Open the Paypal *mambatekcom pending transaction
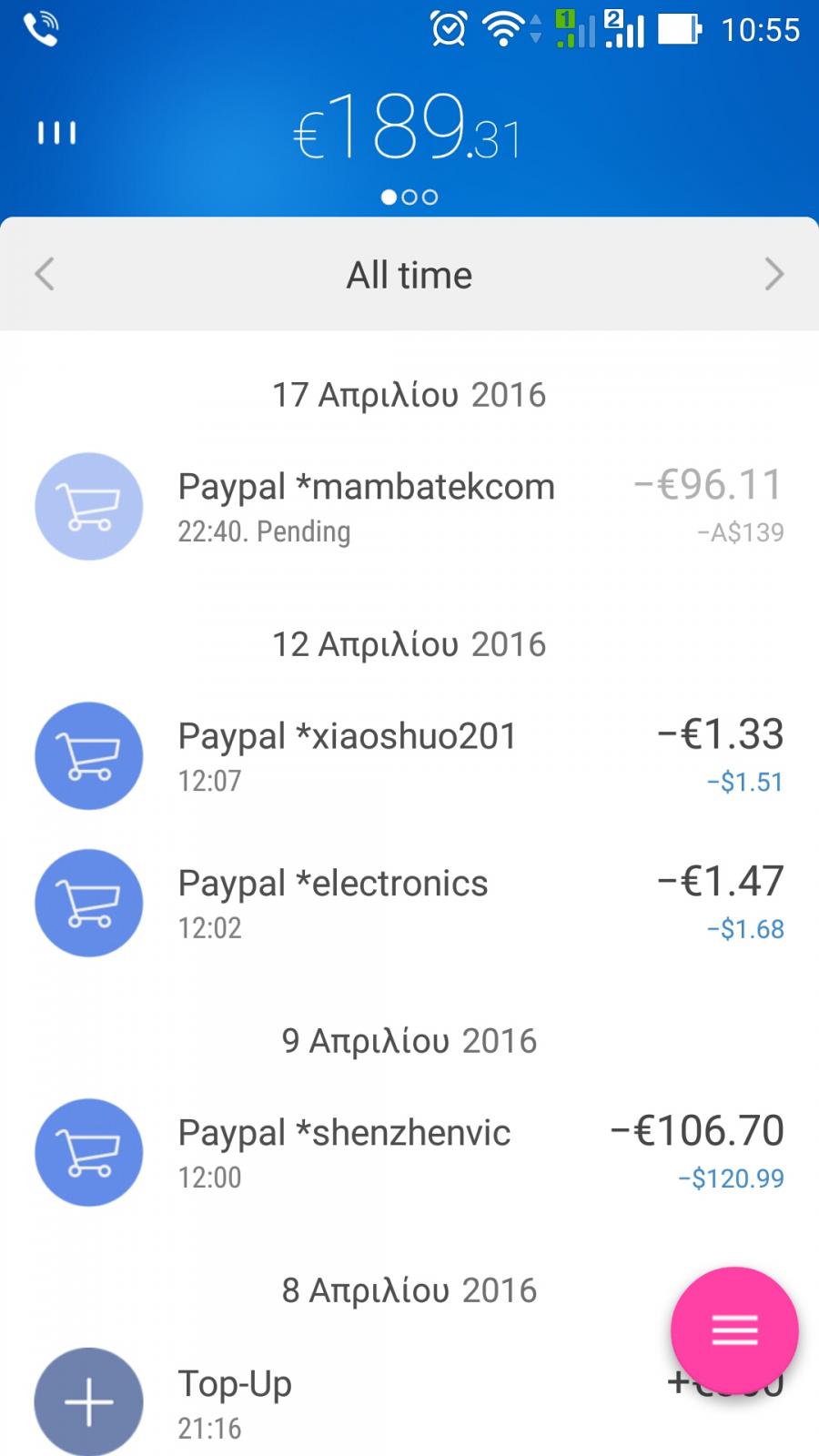 pyautogui.click(x=409, y=507)
